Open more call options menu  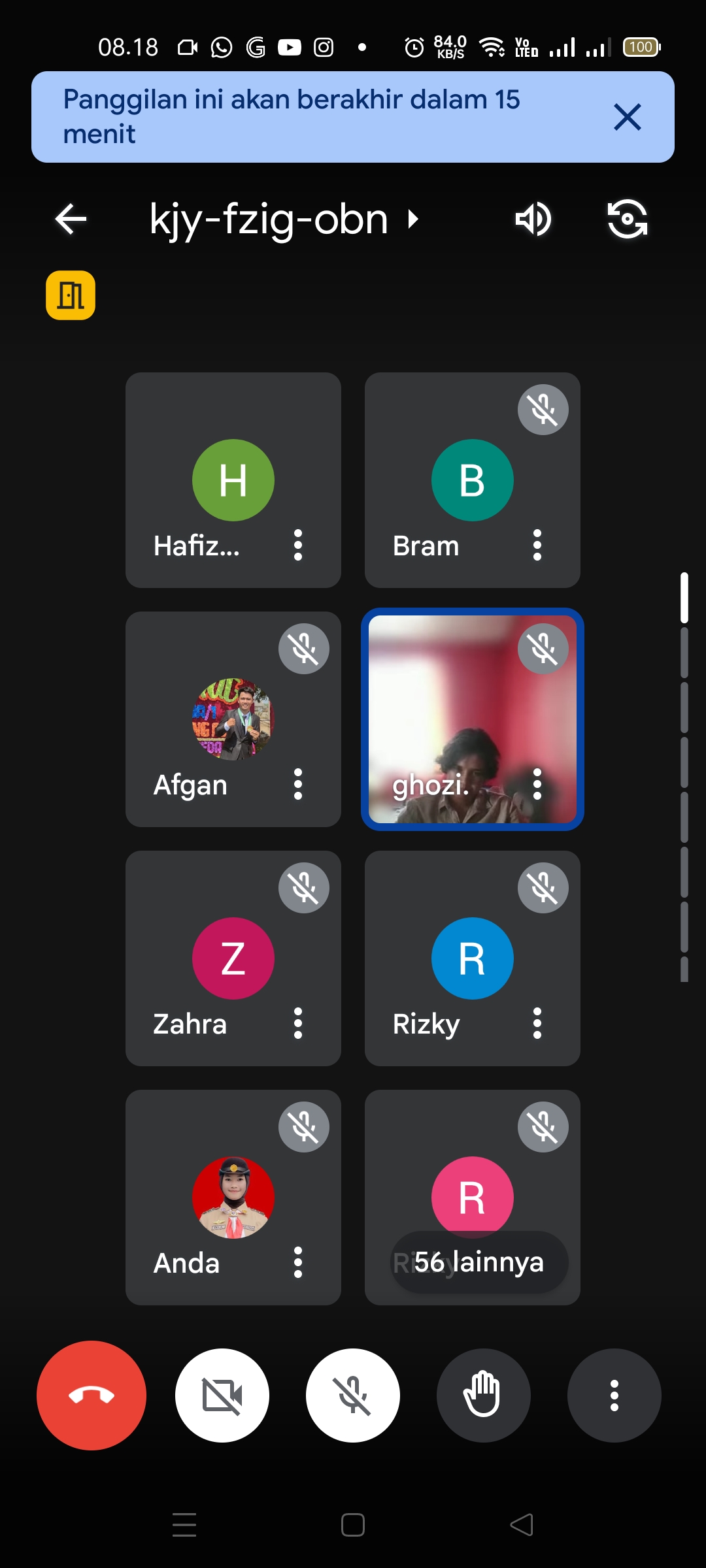point(614,1396)
